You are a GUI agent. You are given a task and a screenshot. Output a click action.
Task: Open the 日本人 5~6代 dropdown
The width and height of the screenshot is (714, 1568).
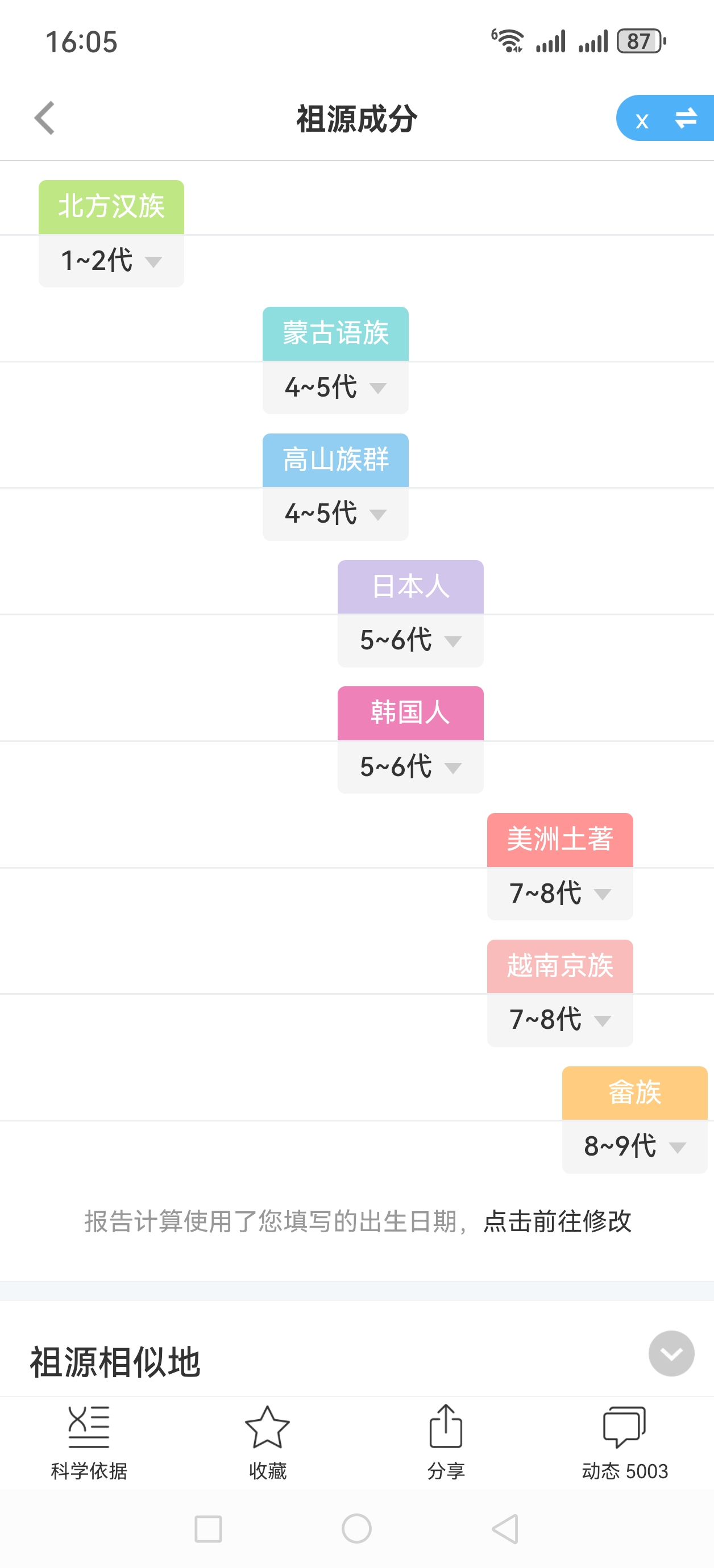click(410, 641)
